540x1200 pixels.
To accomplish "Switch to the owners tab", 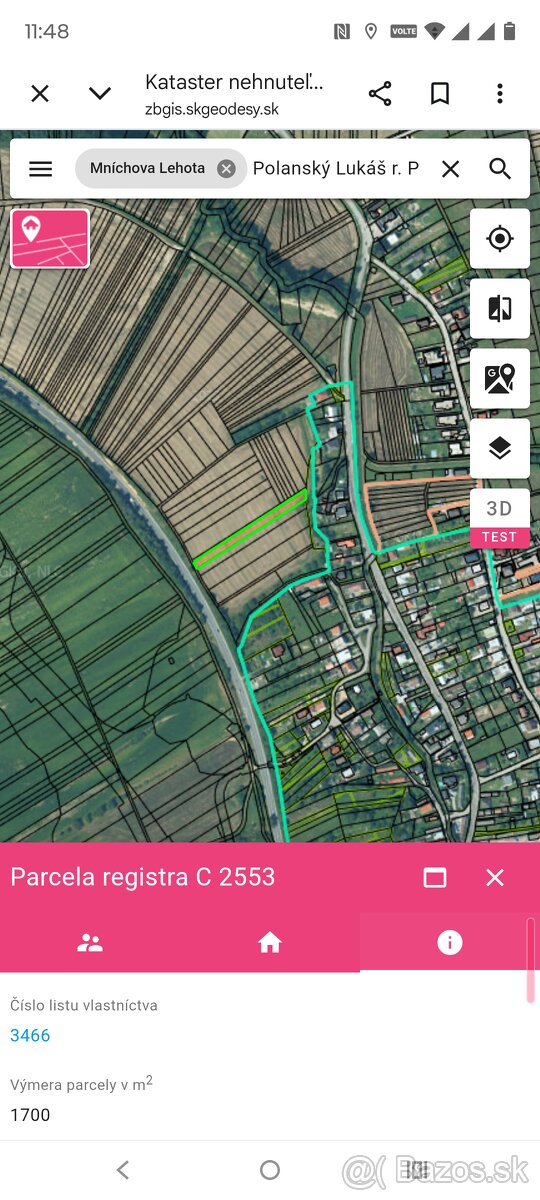I will click(90, 942).
